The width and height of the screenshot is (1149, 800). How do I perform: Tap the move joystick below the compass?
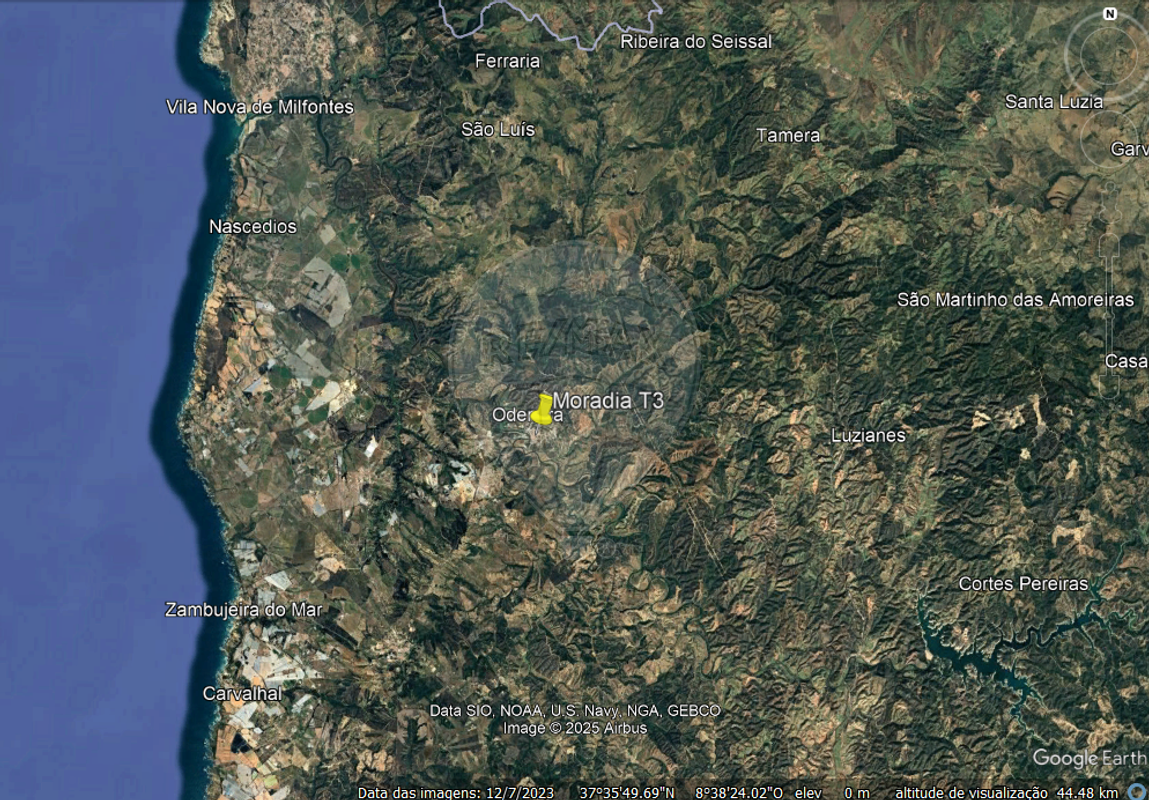(x=1109, y=137)
